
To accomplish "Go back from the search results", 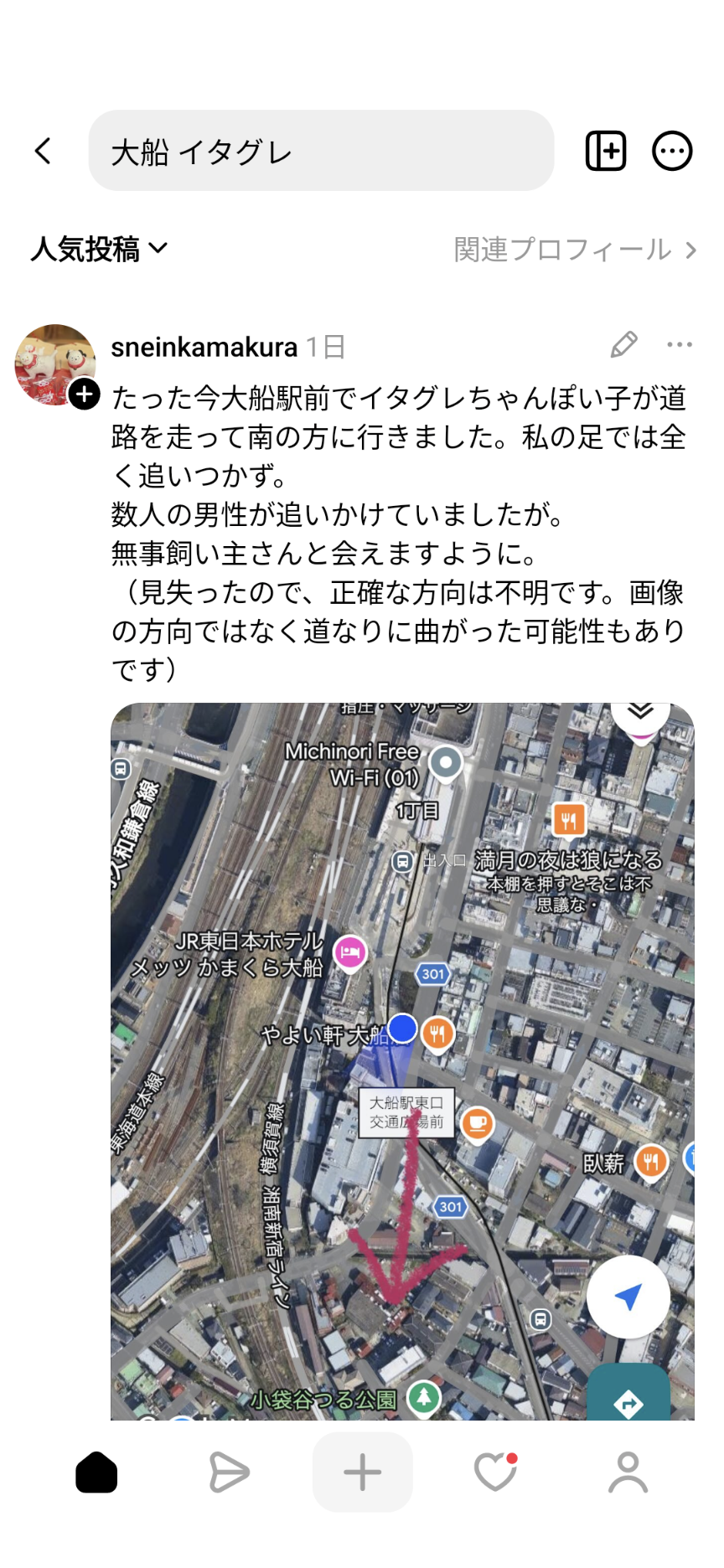I will click(44, 151).
